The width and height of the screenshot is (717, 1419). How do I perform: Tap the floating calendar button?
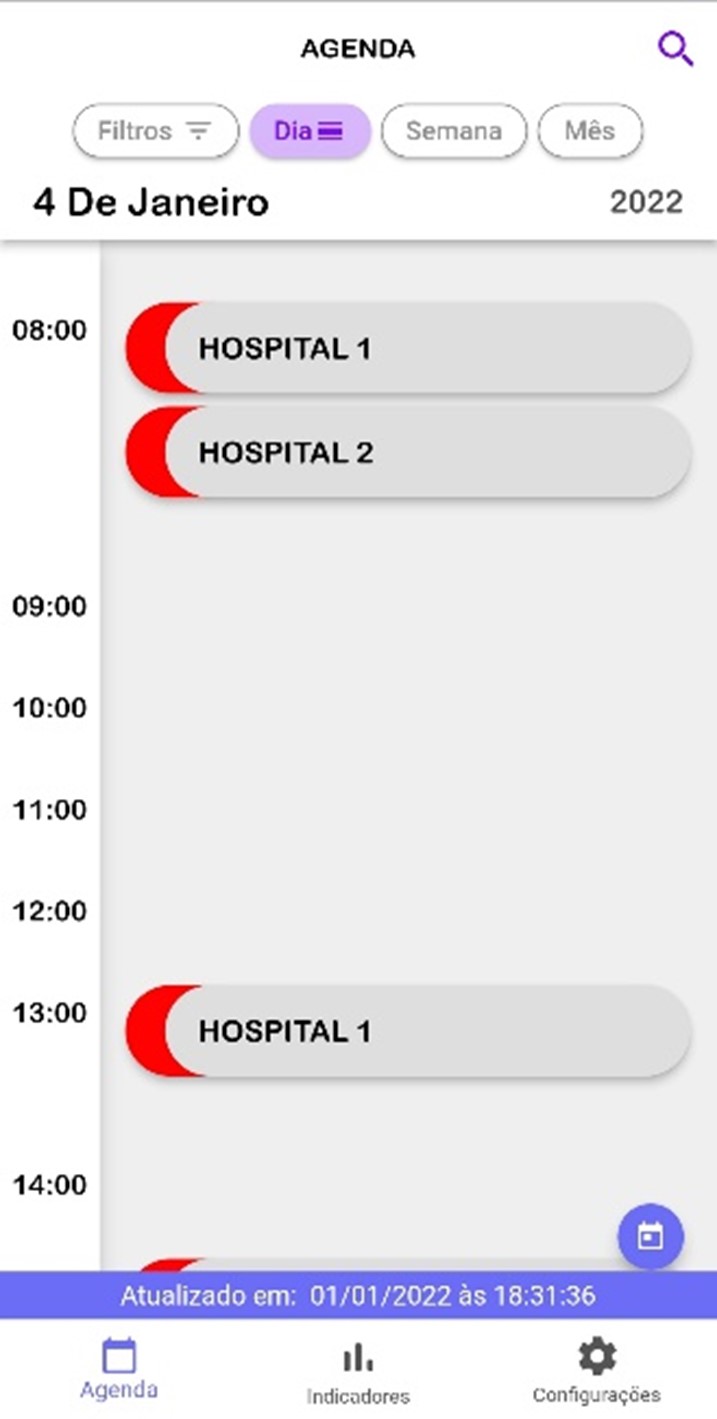click(650, 1236)
